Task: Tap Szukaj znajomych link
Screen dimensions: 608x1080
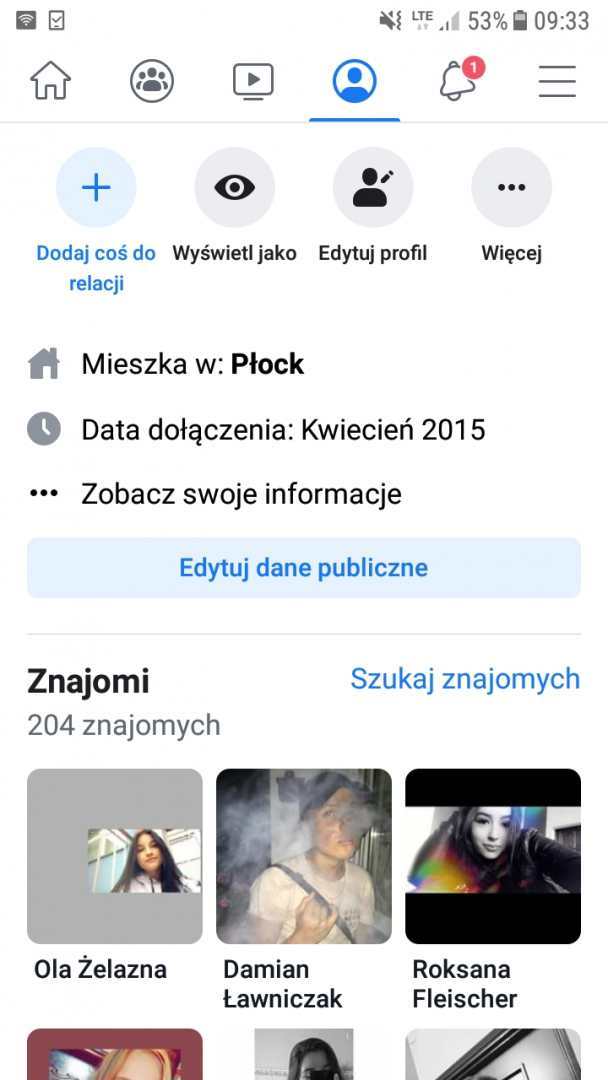Action: tap(465, 679)
